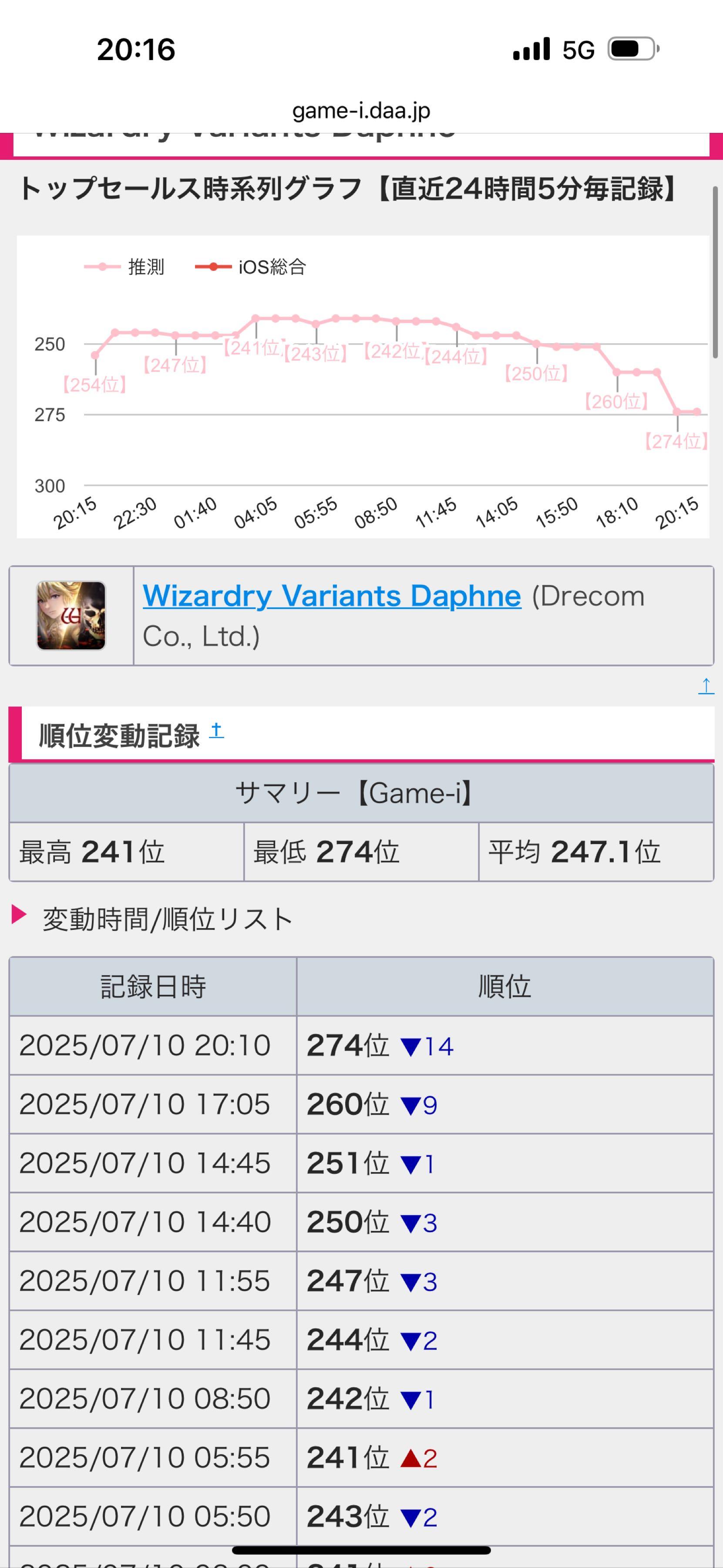Viewport: 723px width, 1568px height.
Task: Toggle the iOS総合 series in the chart legend
Action: tap(251, 267)
